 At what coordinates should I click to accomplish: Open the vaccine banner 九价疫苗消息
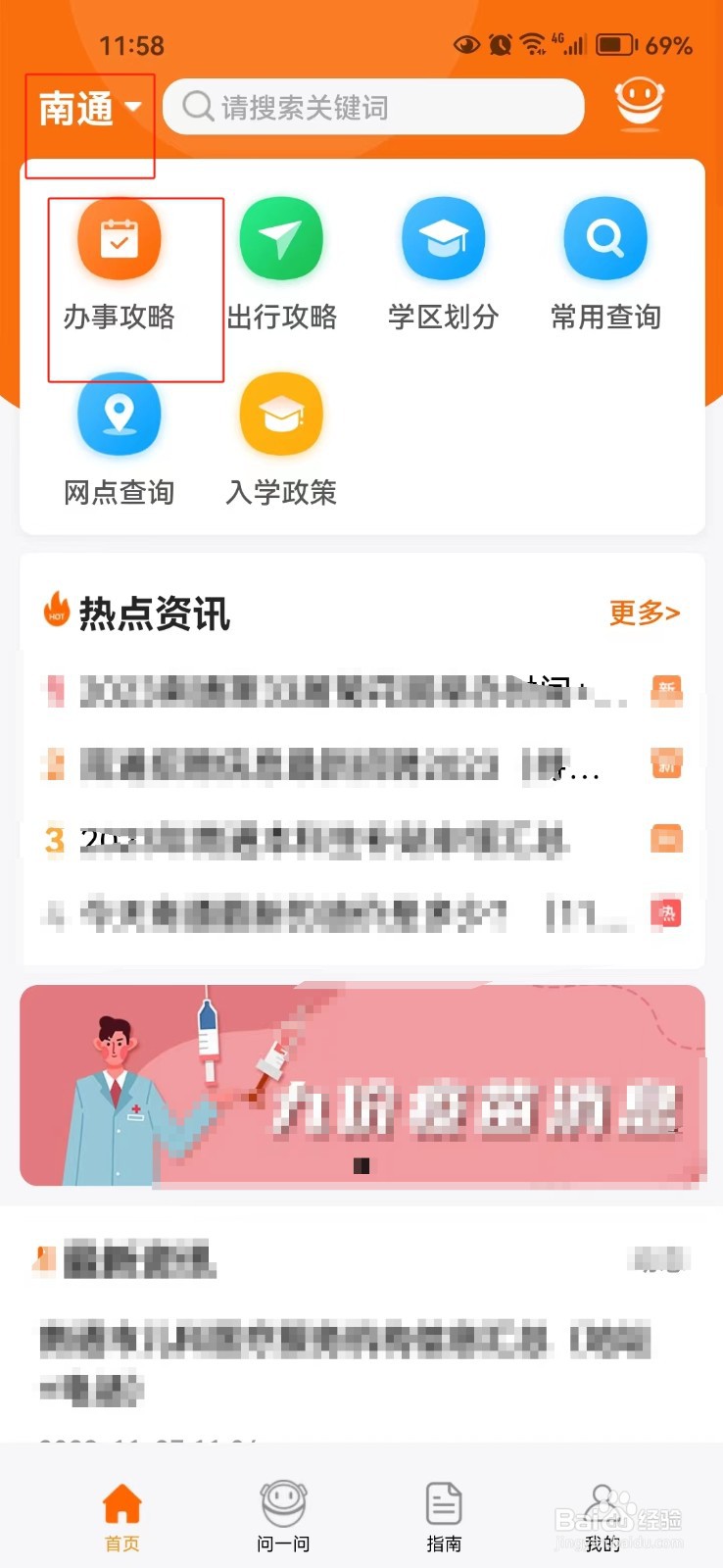[361, 1085]
